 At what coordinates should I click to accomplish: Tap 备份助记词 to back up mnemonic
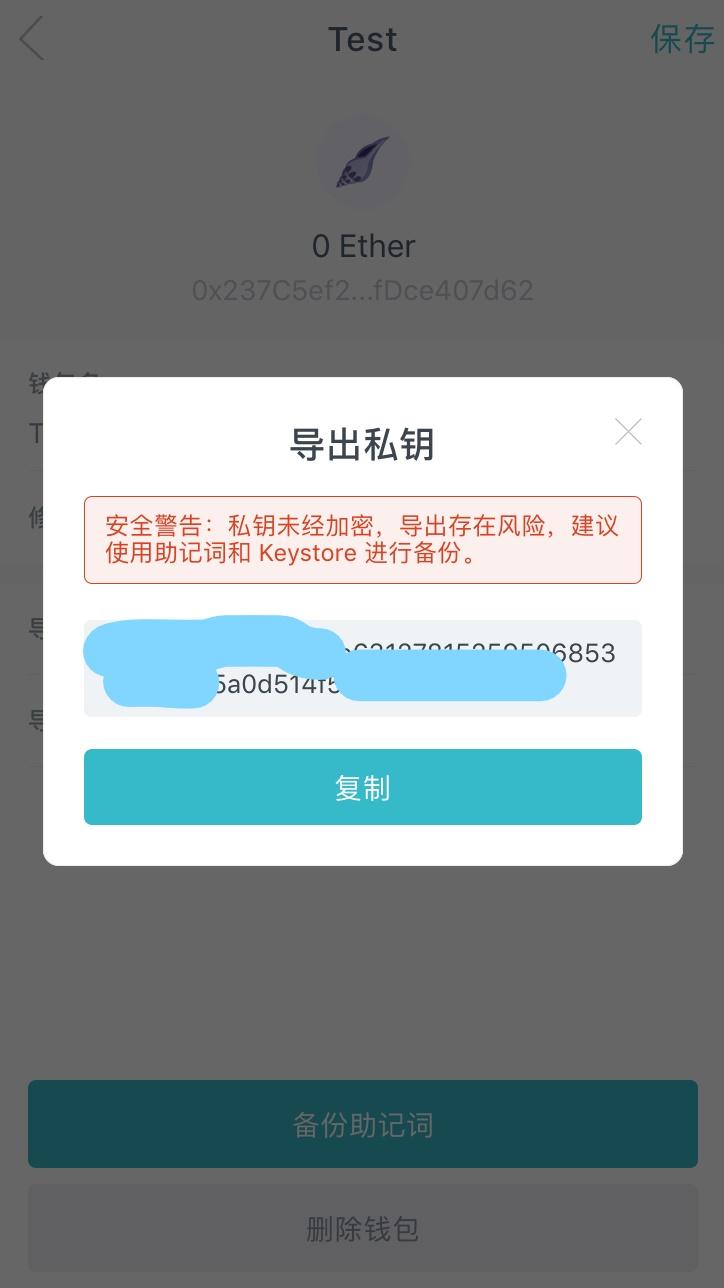pos(362,1123)
